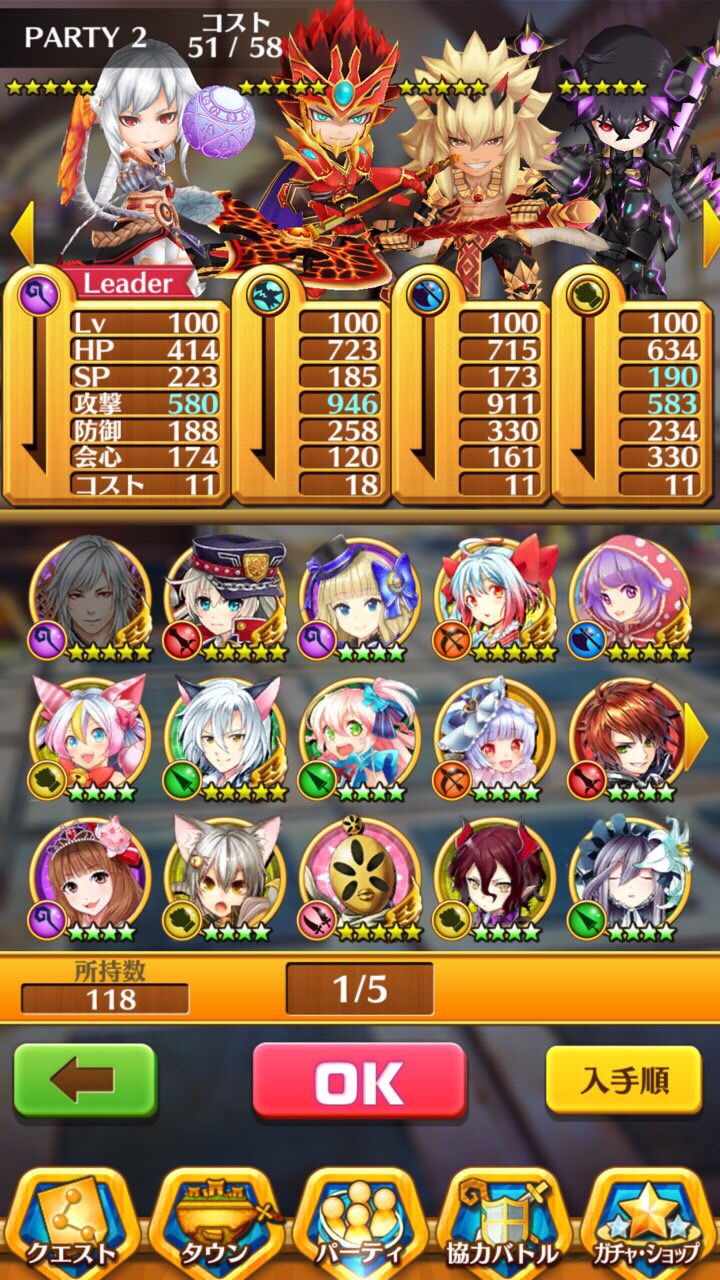Confirm the party with the OK button

tap(358, 1081)
